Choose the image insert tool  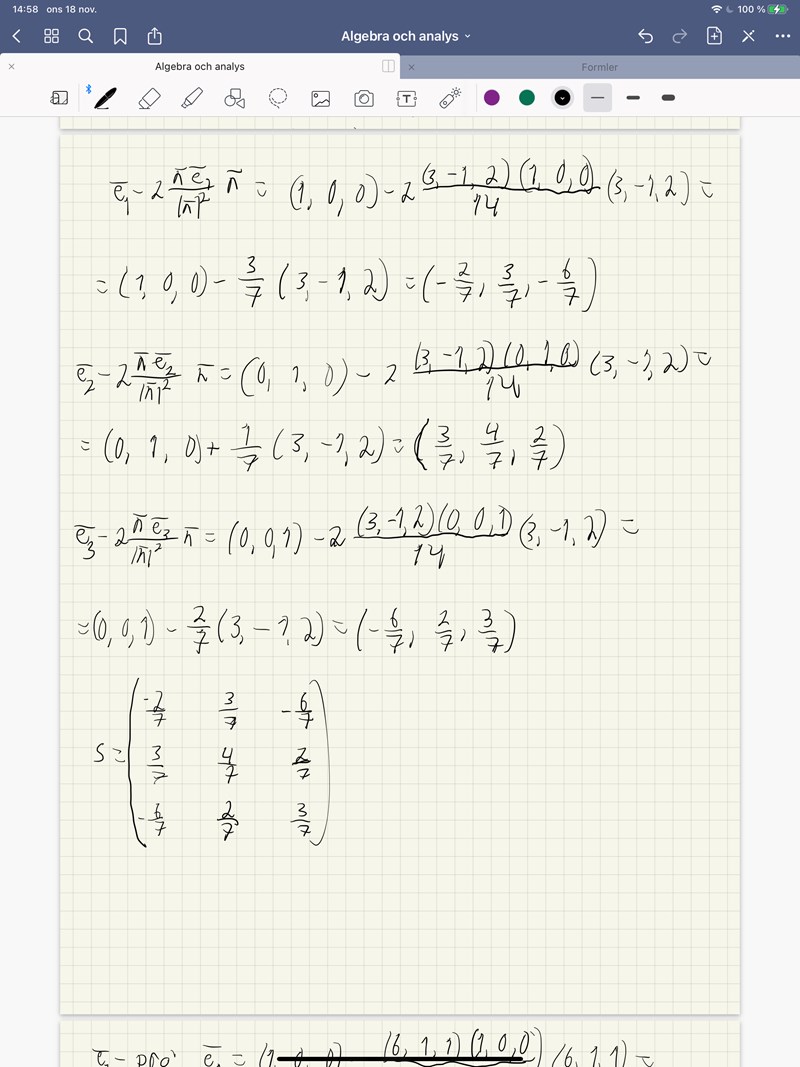(321, 98)
